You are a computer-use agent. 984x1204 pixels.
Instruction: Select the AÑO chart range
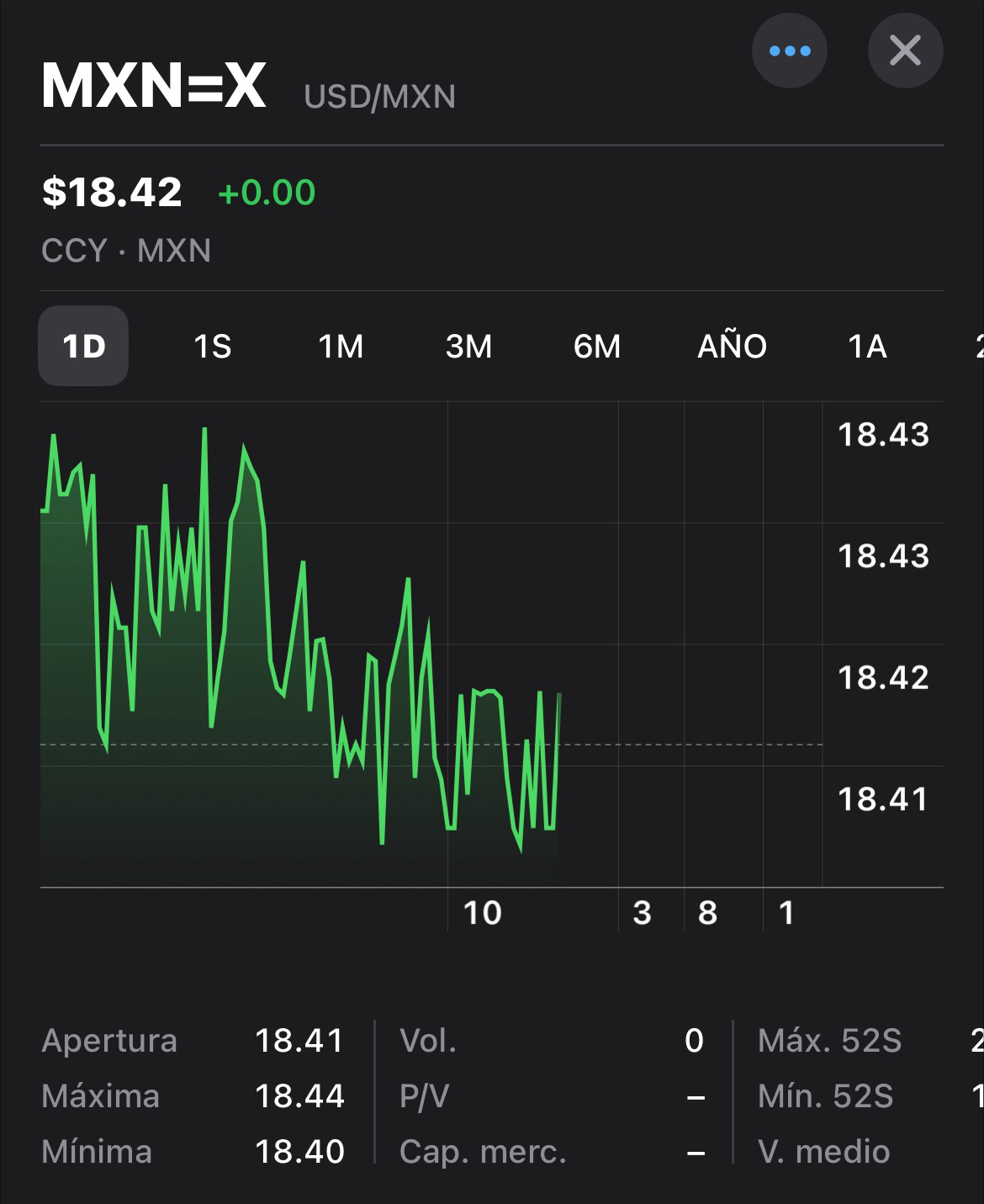732,346
